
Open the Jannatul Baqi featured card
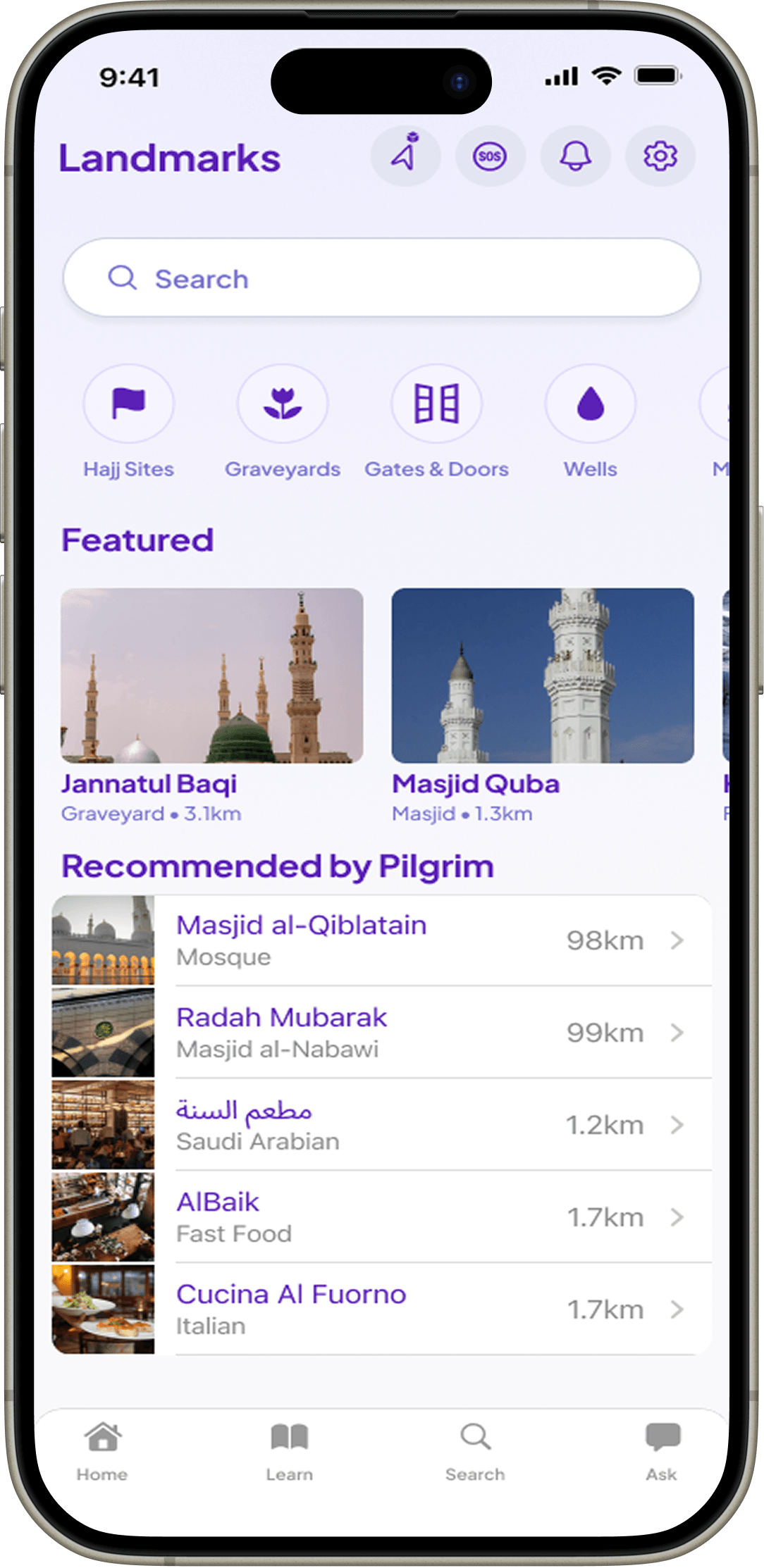click(212, 676)
